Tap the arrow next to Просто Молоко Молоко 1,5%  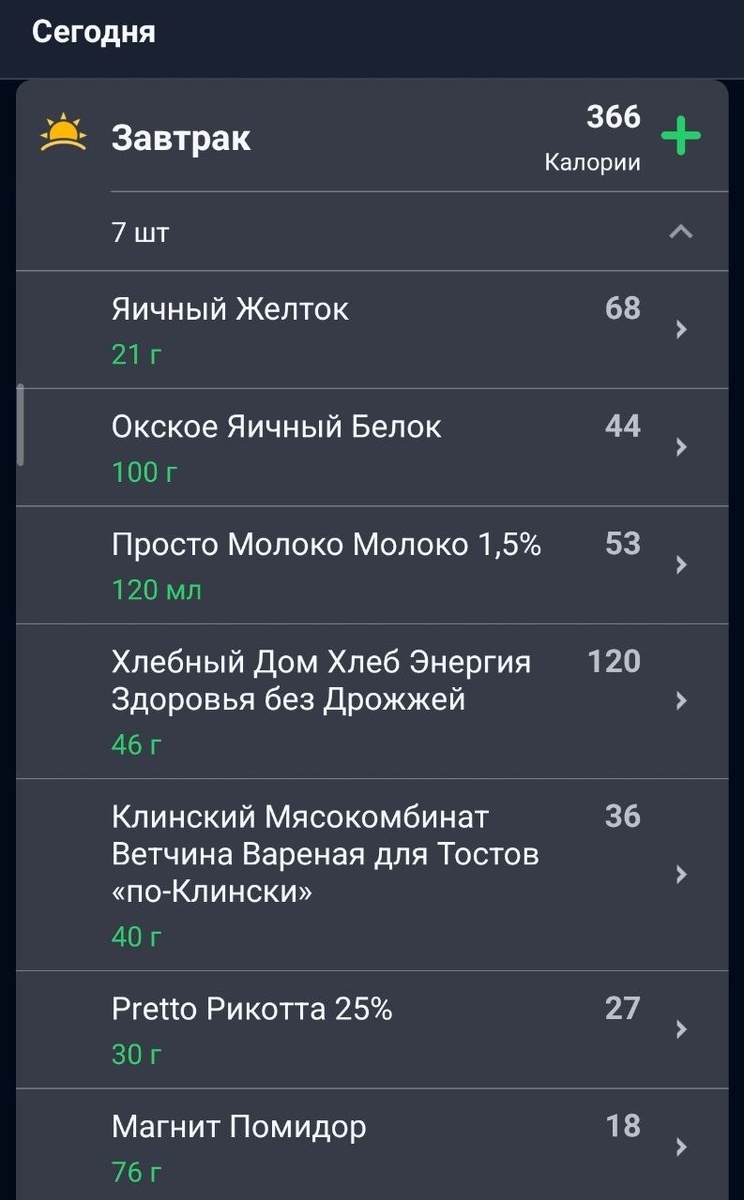tap(683, 565)
